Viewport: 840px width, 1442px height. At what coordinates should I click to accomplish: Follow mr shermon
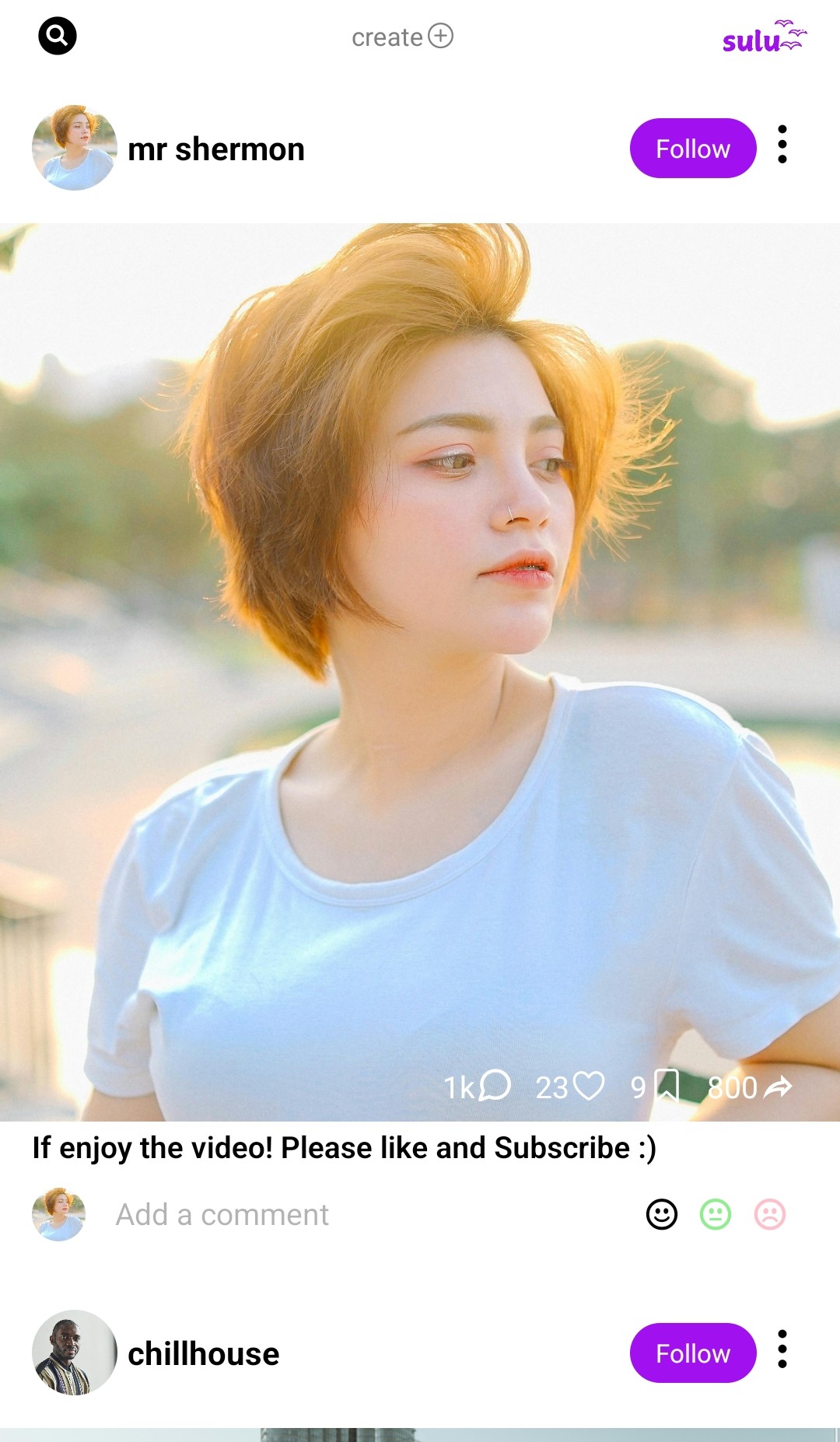coord(693,149)
